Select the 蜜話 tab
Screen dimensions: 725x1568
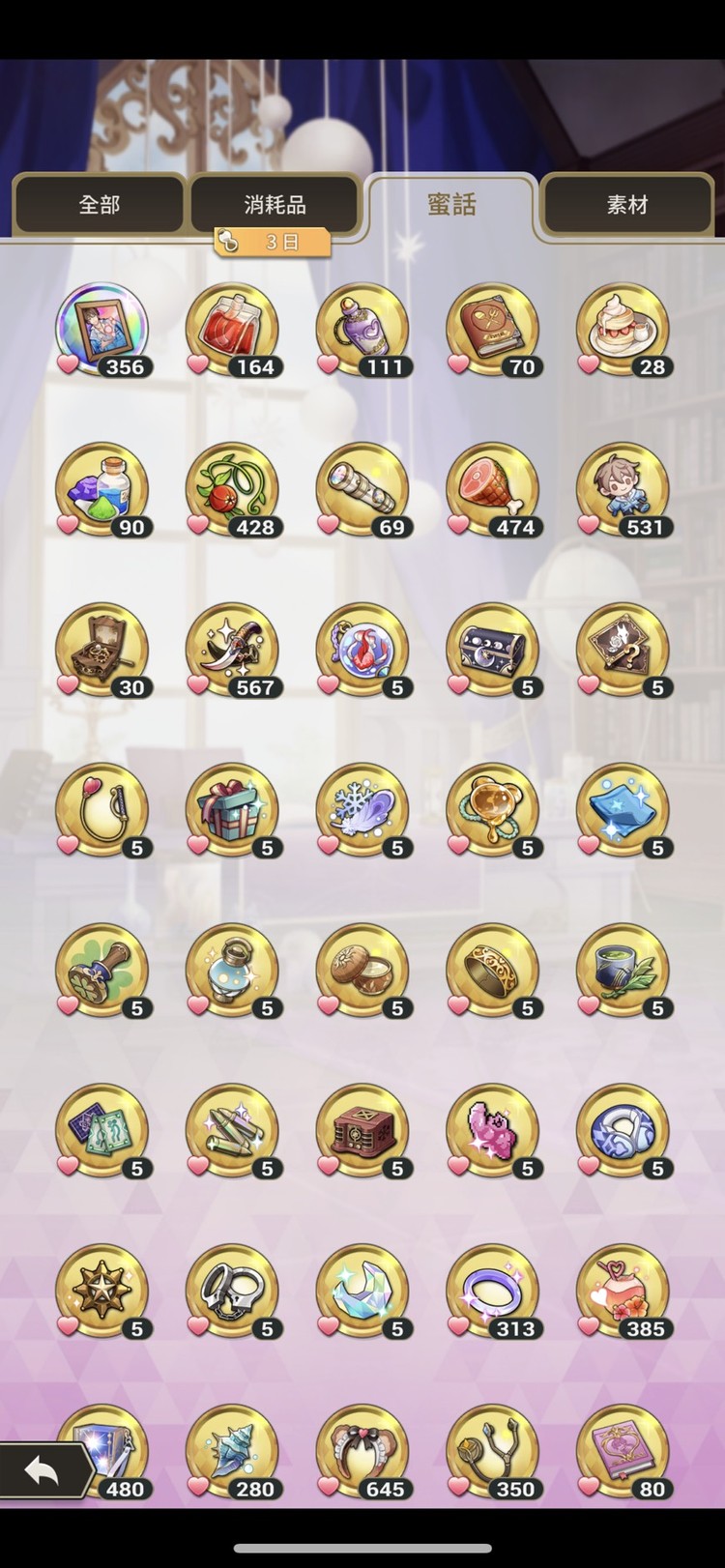pos(451,204)
